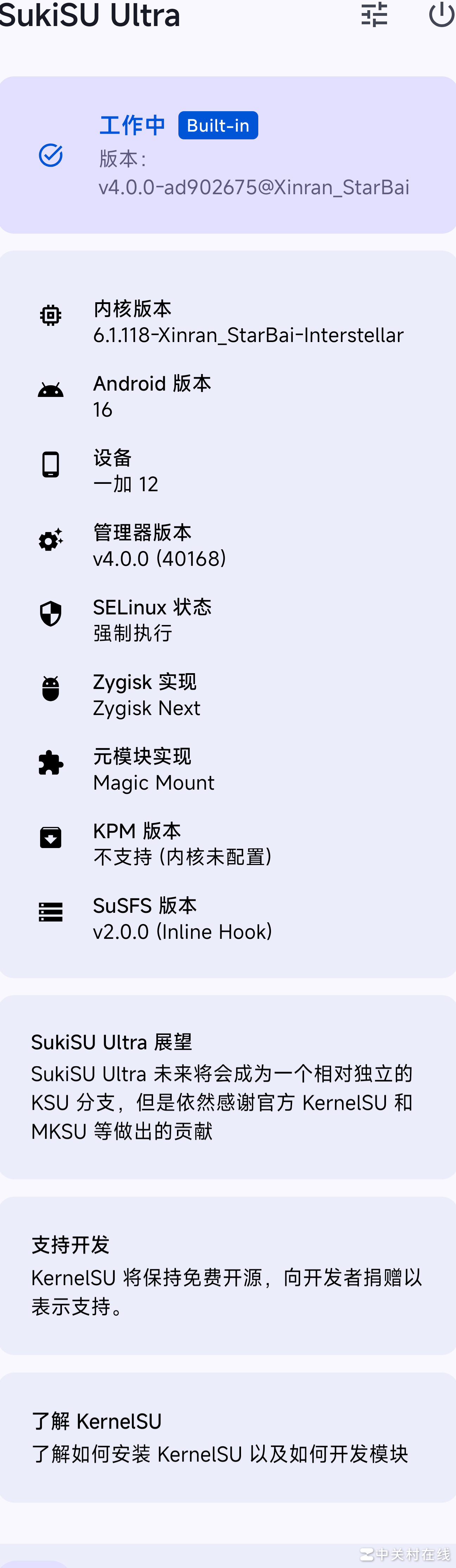Open the sliders settings icon
The width and height of the screenshot is (456, 1568).
[x=374, y=15]
